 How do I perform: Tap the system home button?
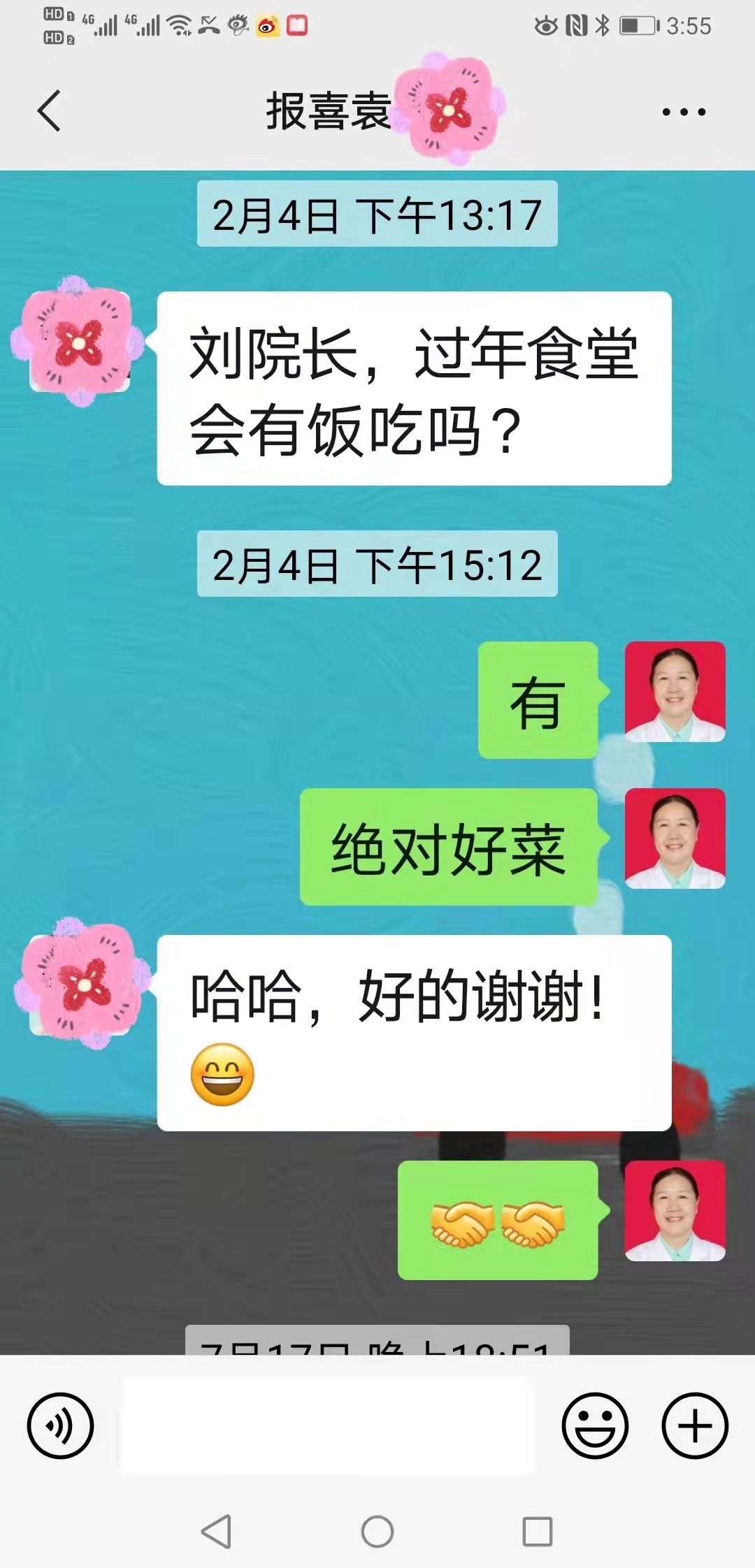[x=377, y=1532]
